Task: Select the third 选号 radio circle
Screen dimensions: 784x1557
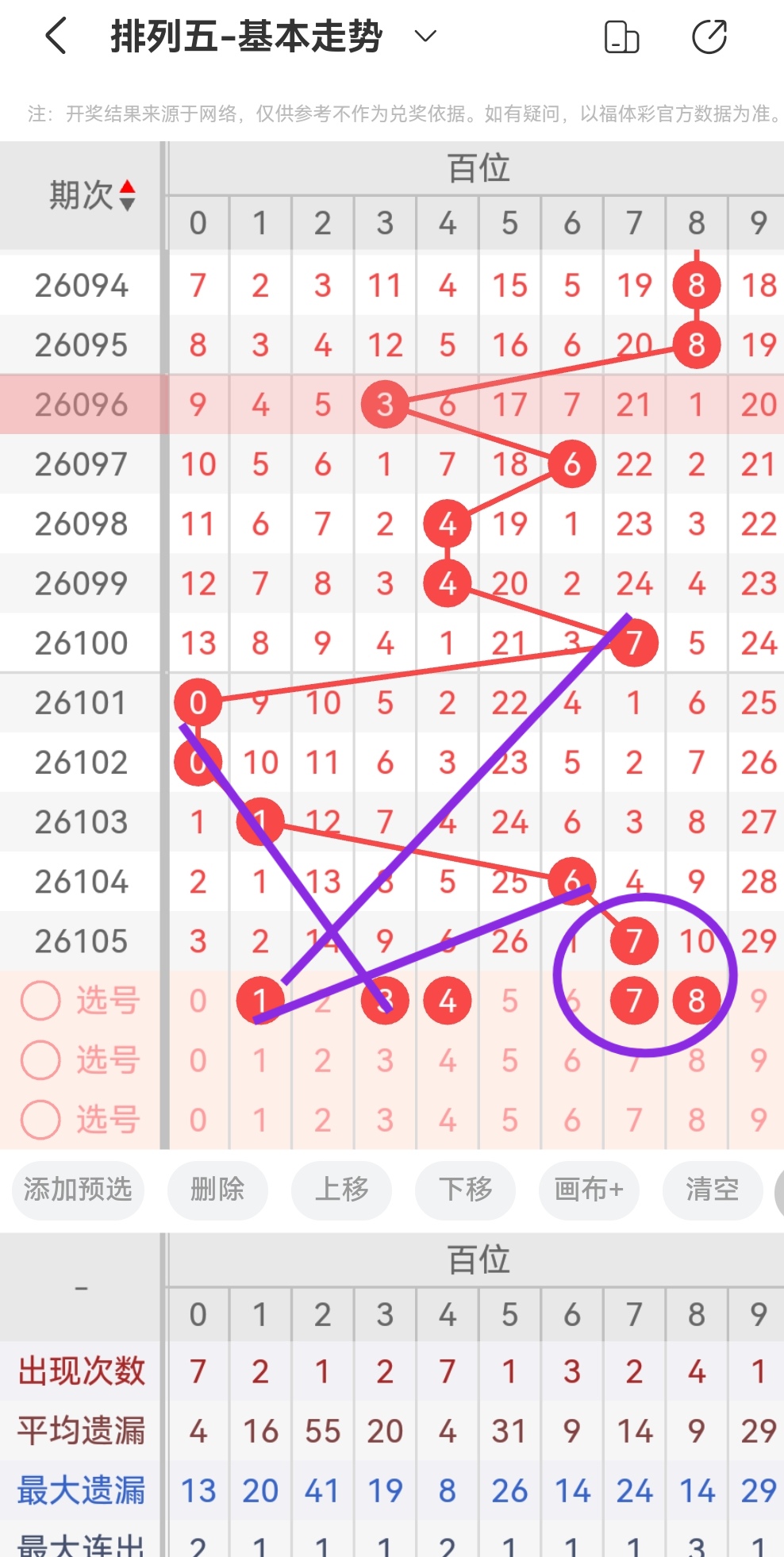Action: click(40, 1120)
